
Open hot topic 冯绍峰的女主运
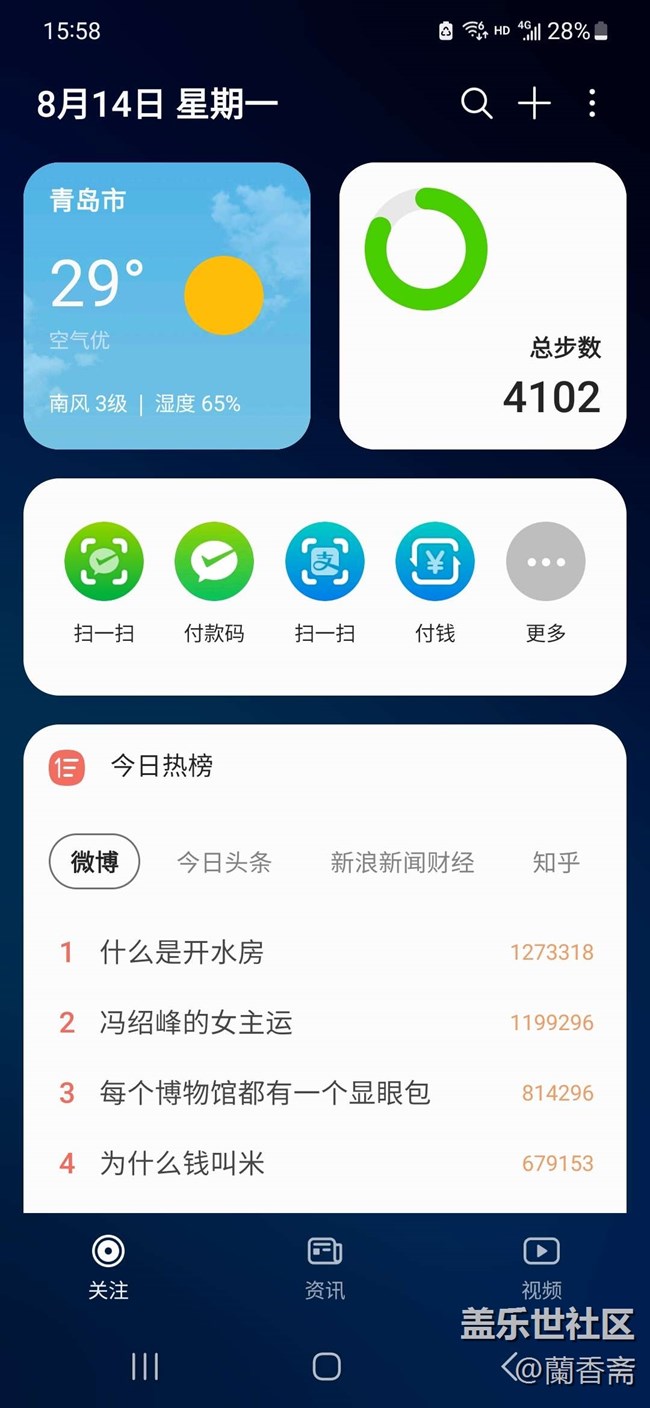196,1022
